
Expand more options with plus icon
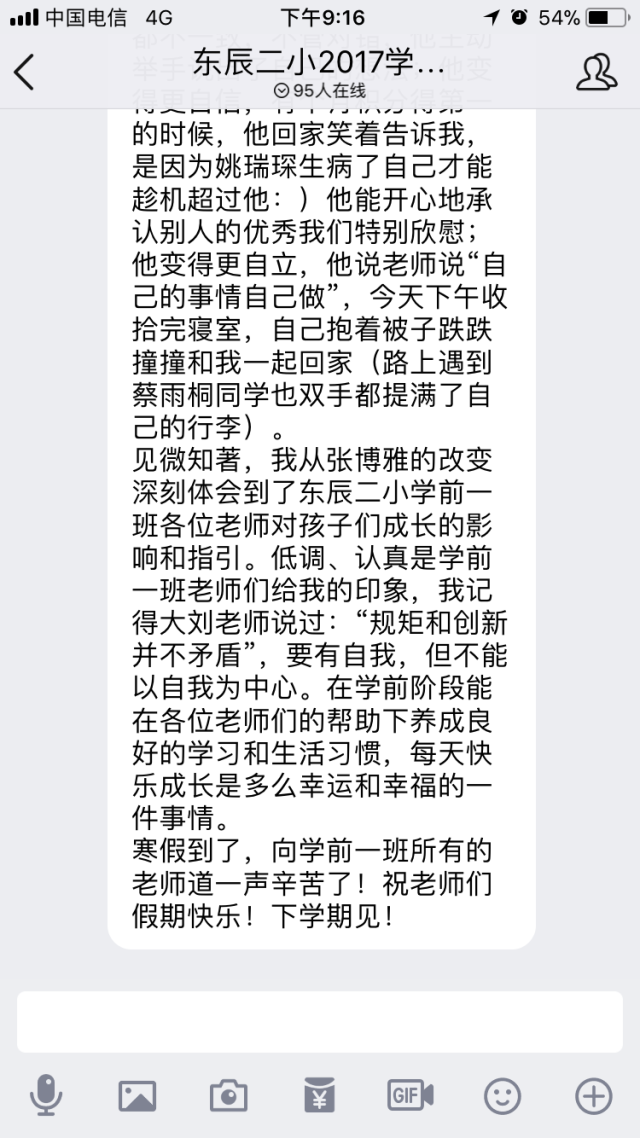coord(593,1096)
